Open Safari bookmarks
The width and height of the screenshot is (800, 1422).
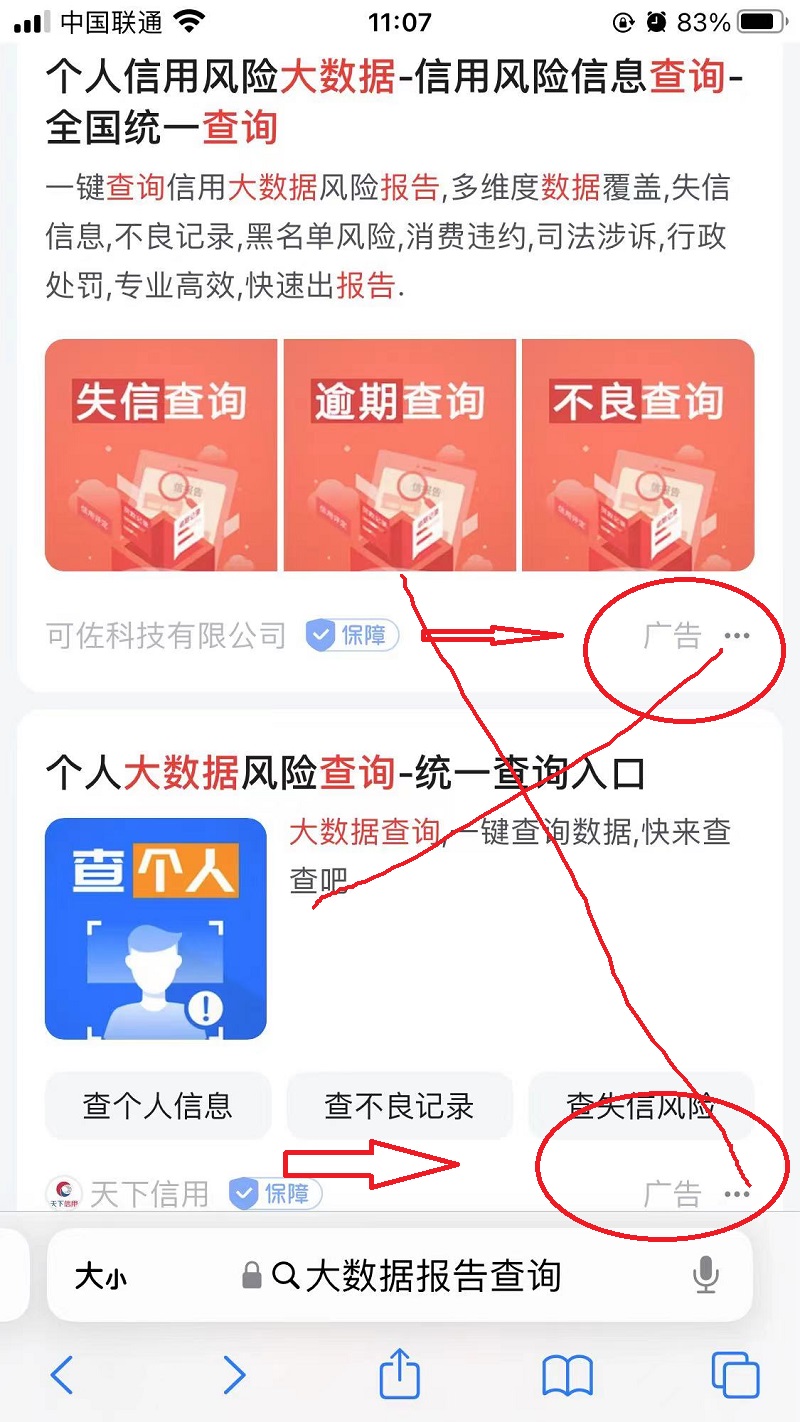tap(567, 1375)
